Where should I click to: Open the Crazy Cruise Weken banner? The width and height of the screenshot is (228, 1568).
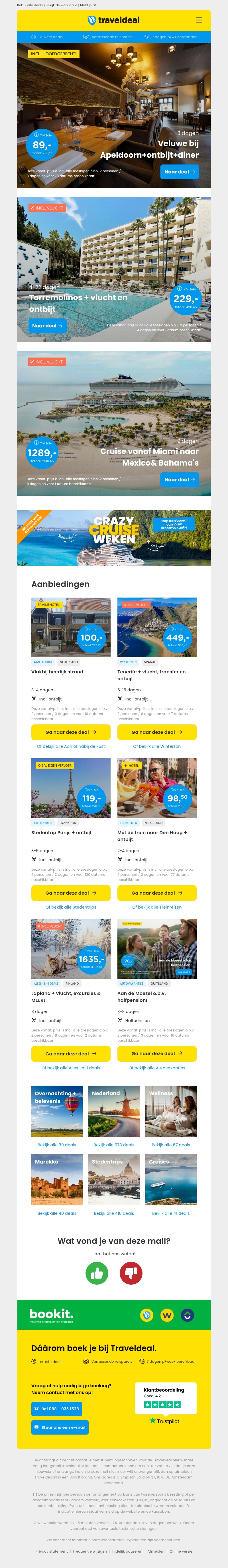(114, 538)
